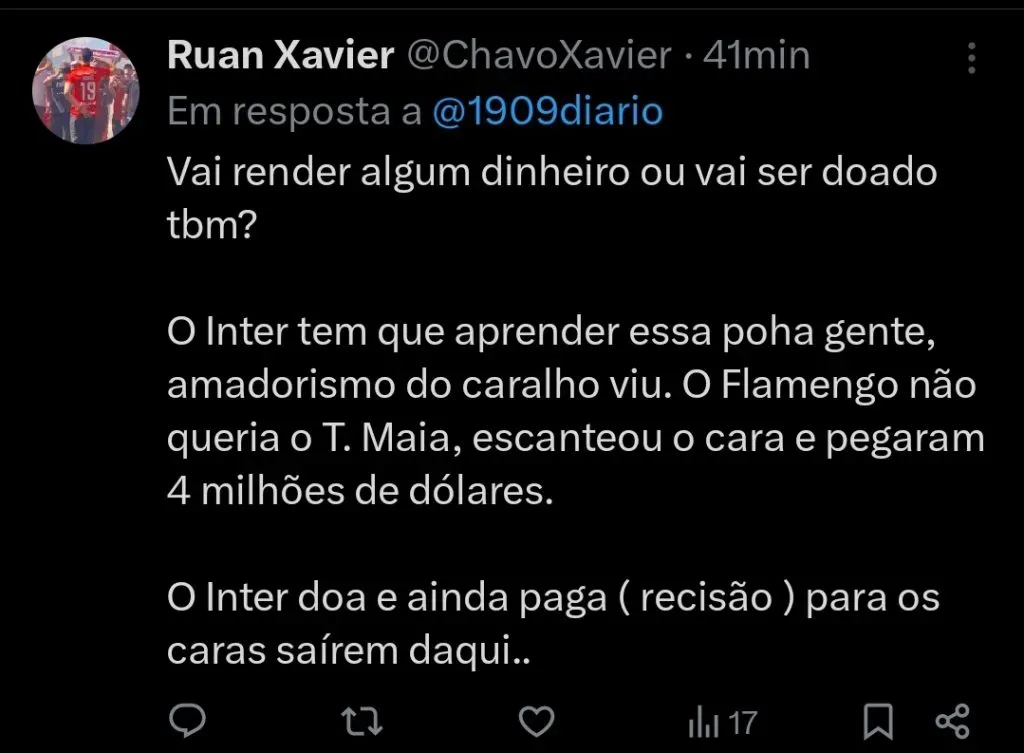Viewport: 1024px width, 753px height.
Task: Bookmark this tweet
Action: click(878, 719)
